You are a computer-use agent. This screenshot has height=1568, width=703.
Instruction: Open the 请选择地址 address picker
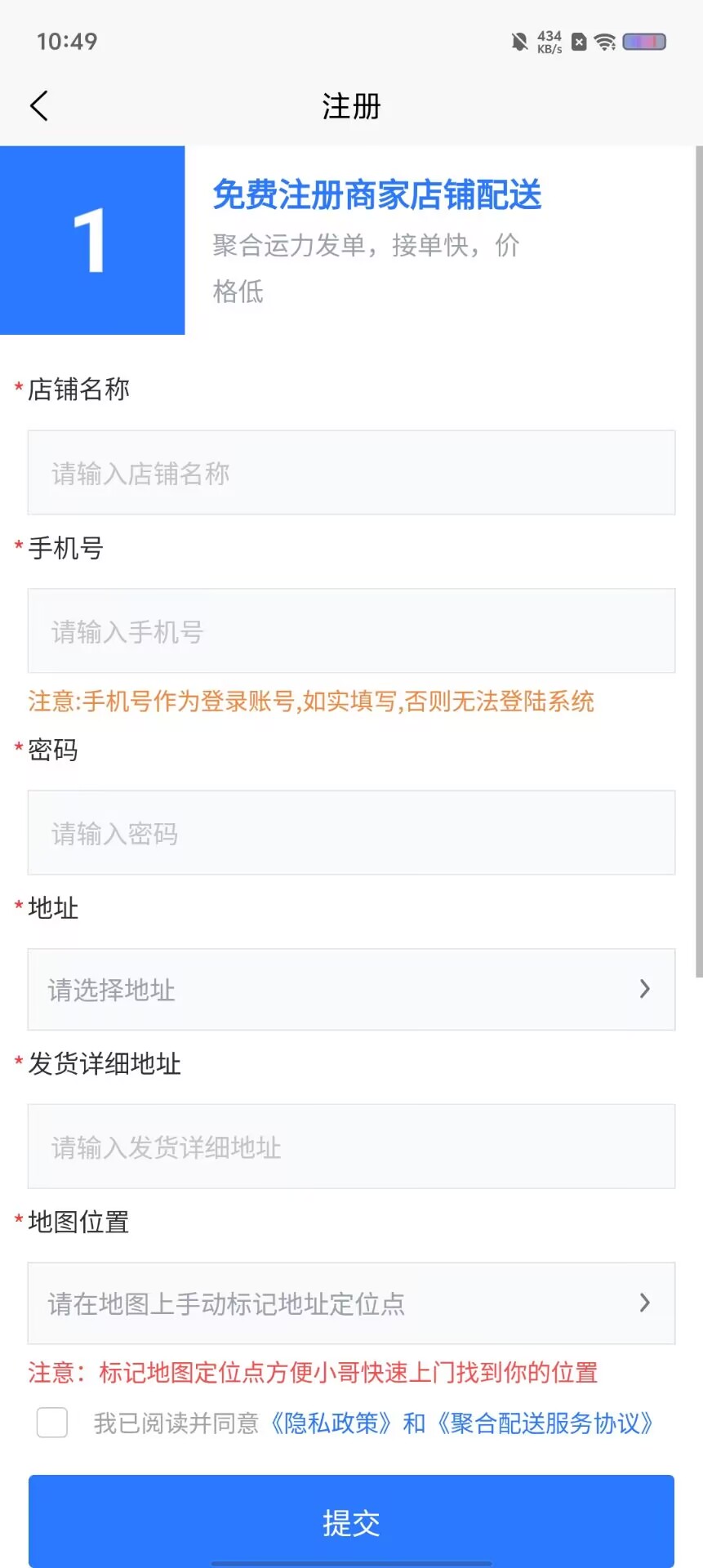tap(351, 990)
